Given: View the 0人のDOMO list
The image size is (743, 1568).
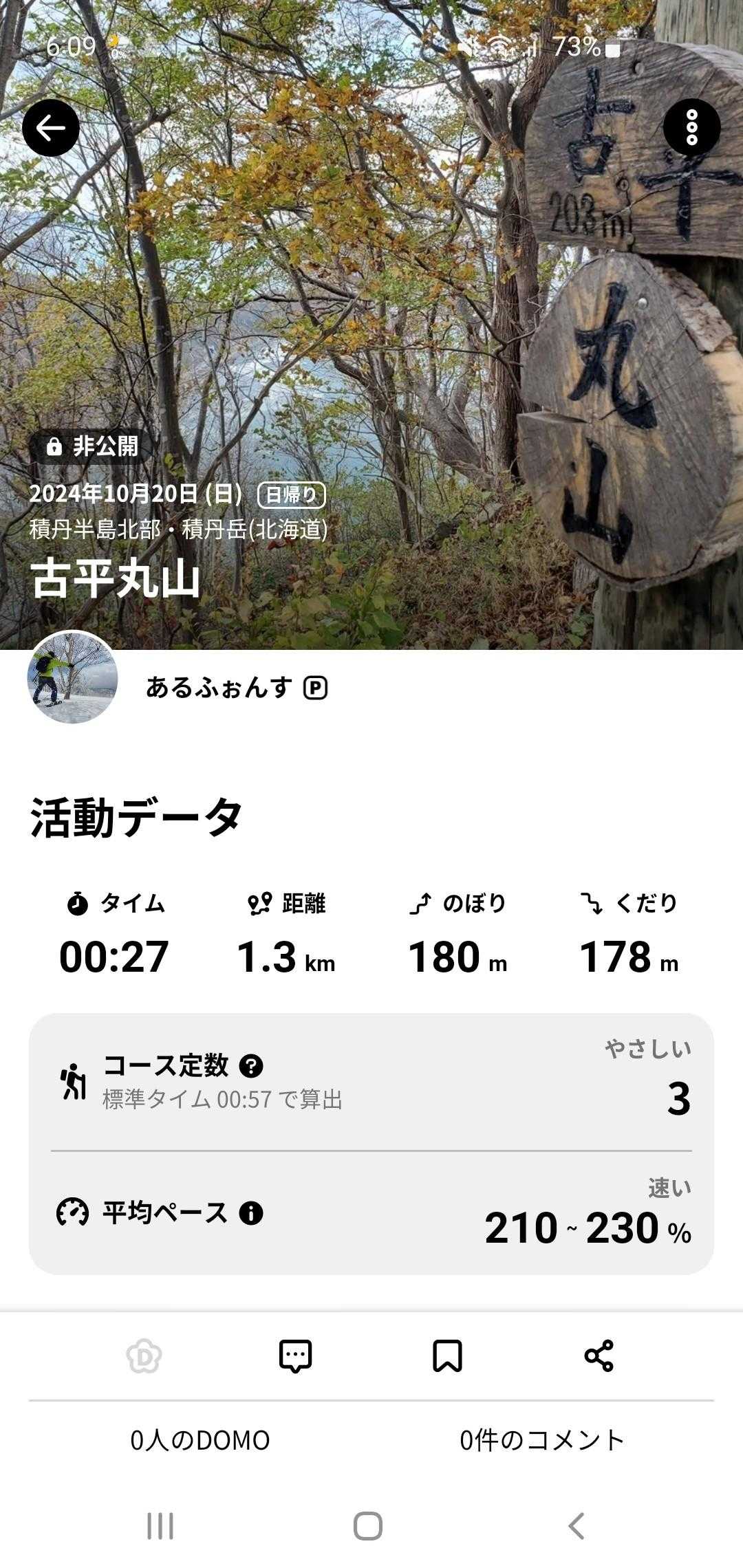Looking at the screenshot, I should tap(200, 1440).
